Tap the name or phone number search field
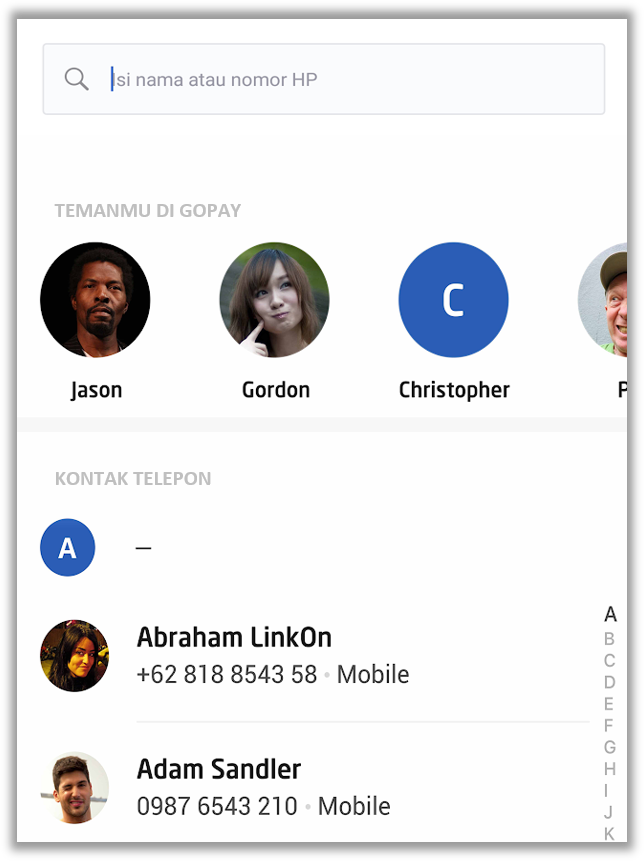The image size is (644, 861). click(340, 79)
